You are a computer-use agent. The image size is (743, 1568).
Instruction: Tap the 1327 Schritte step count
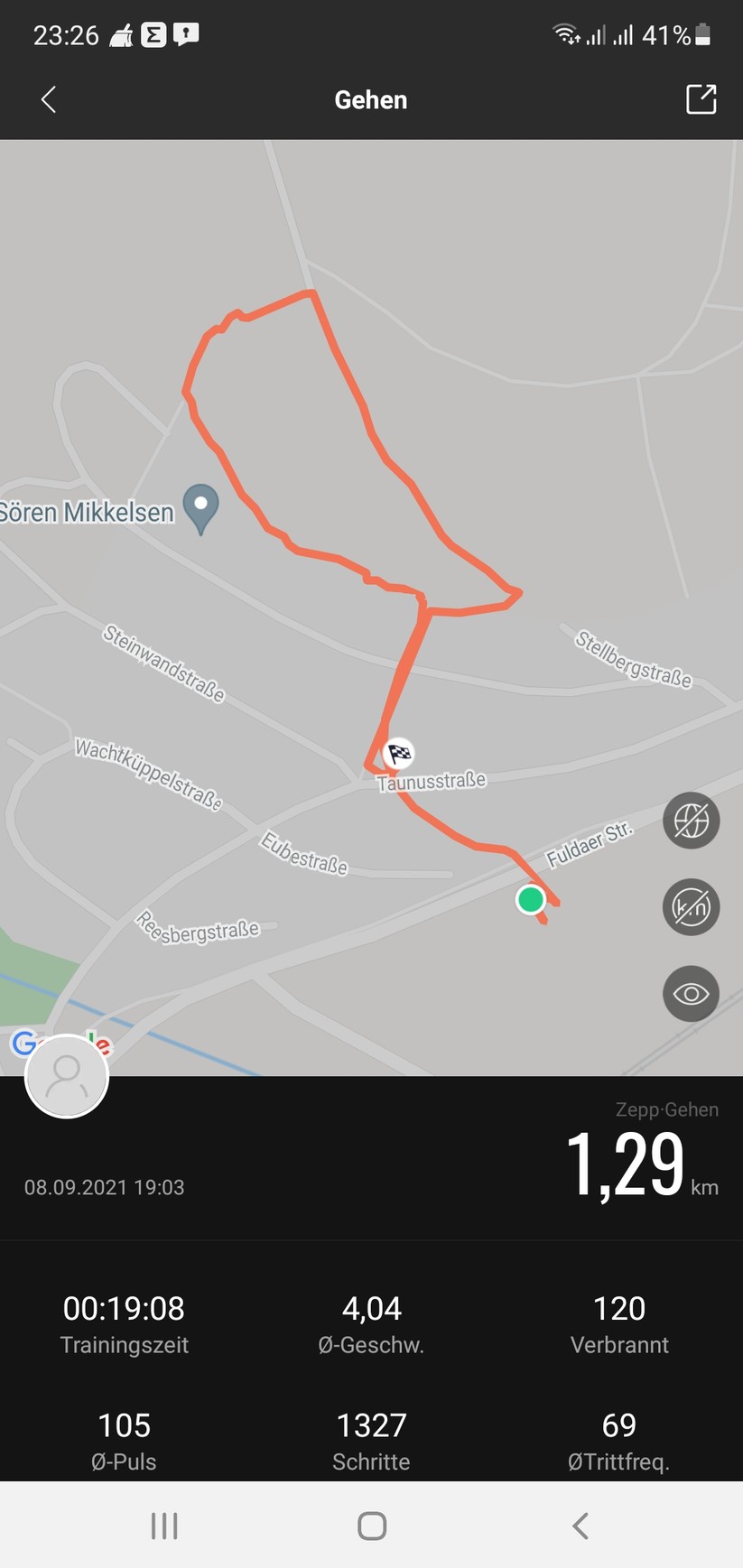click(x=370, y=1426)
